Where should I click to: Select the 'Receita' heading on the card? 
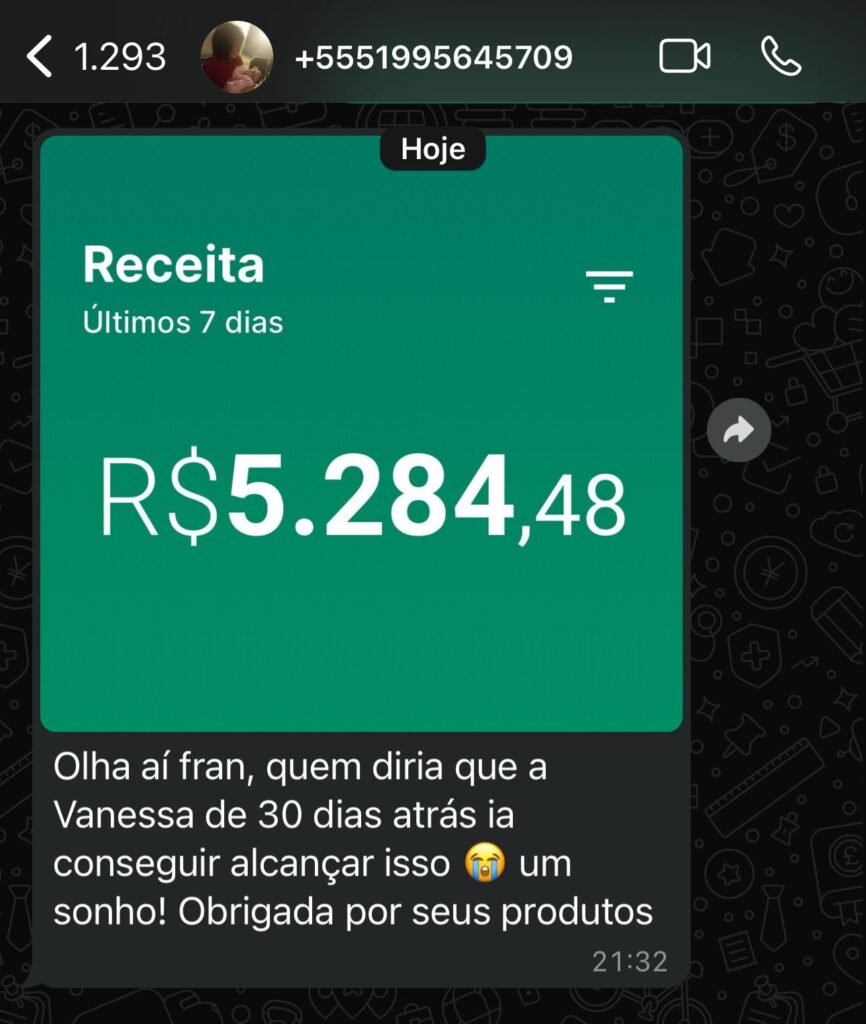(x=173, y=266)
